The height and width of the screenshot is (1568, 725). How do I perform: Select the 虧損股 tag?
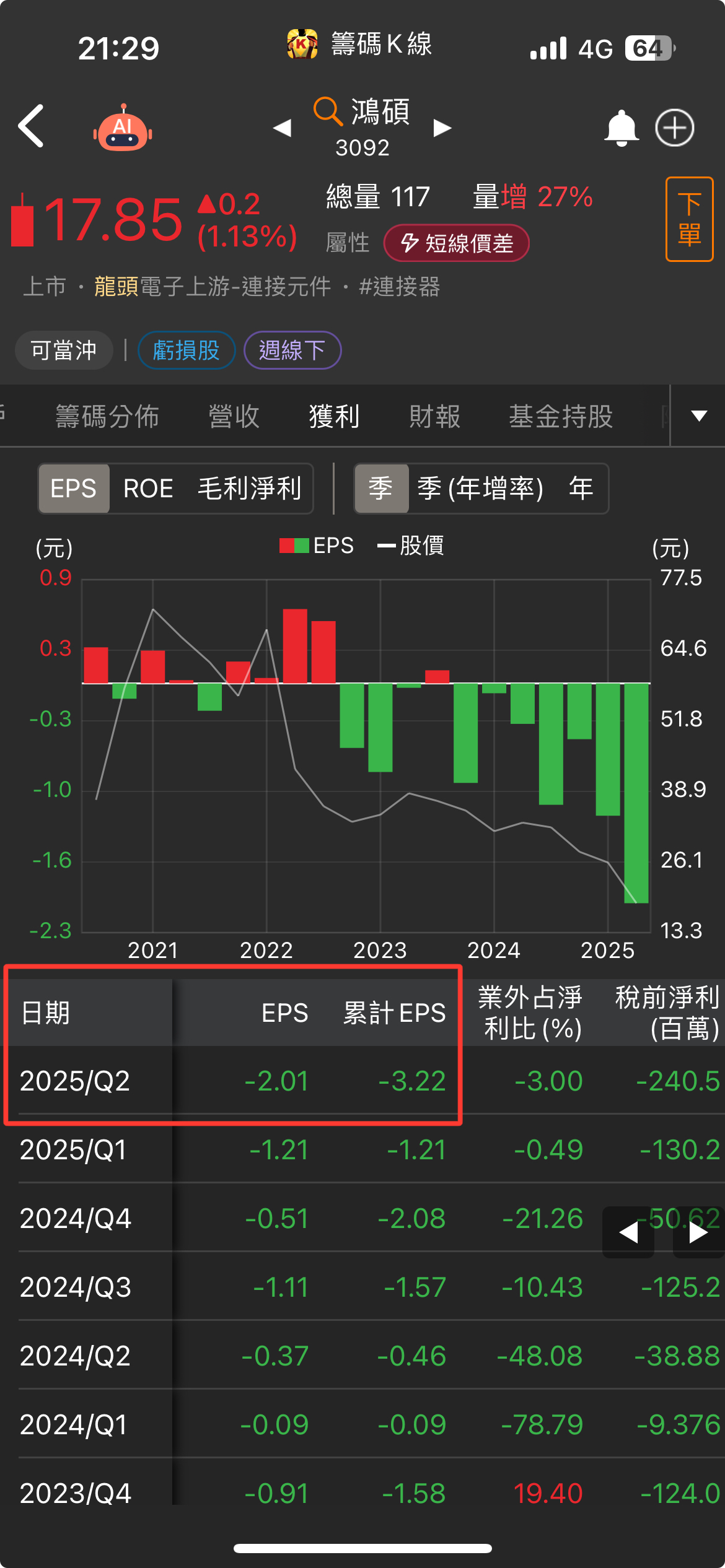[186, 351]
